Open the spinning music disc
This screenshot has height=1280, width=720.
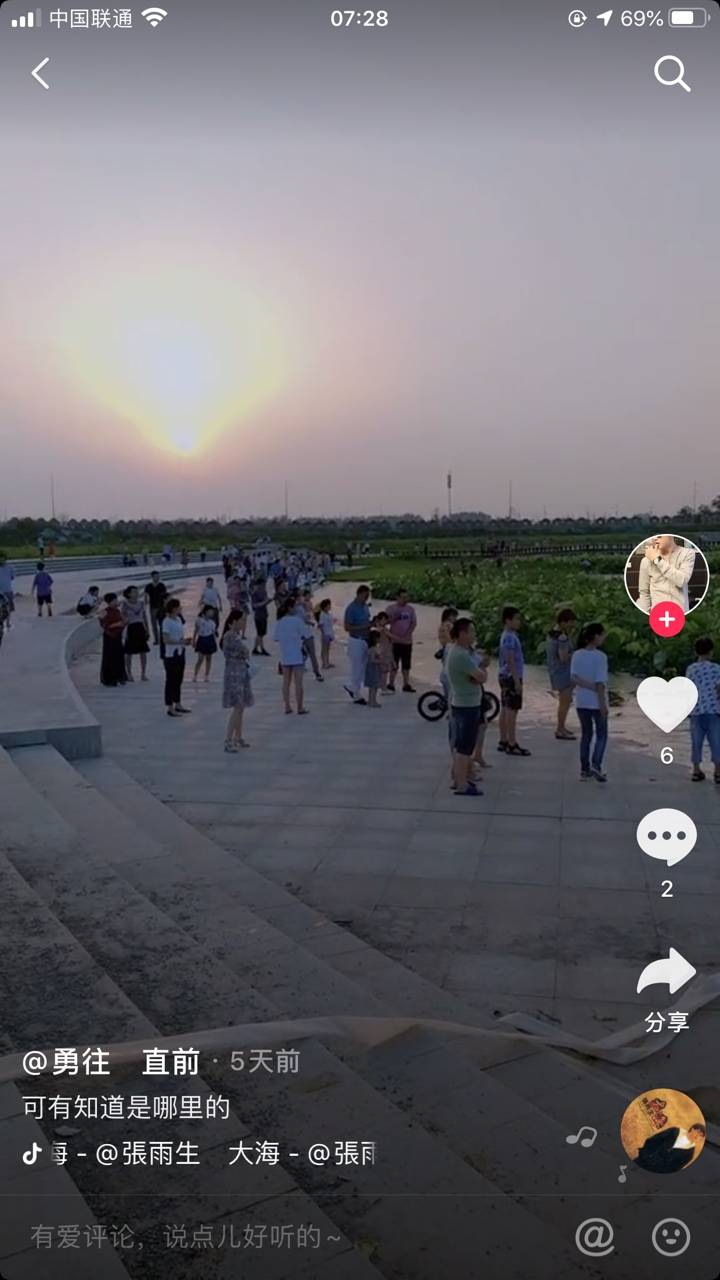pyautogui.click(x=663, y=1130)
